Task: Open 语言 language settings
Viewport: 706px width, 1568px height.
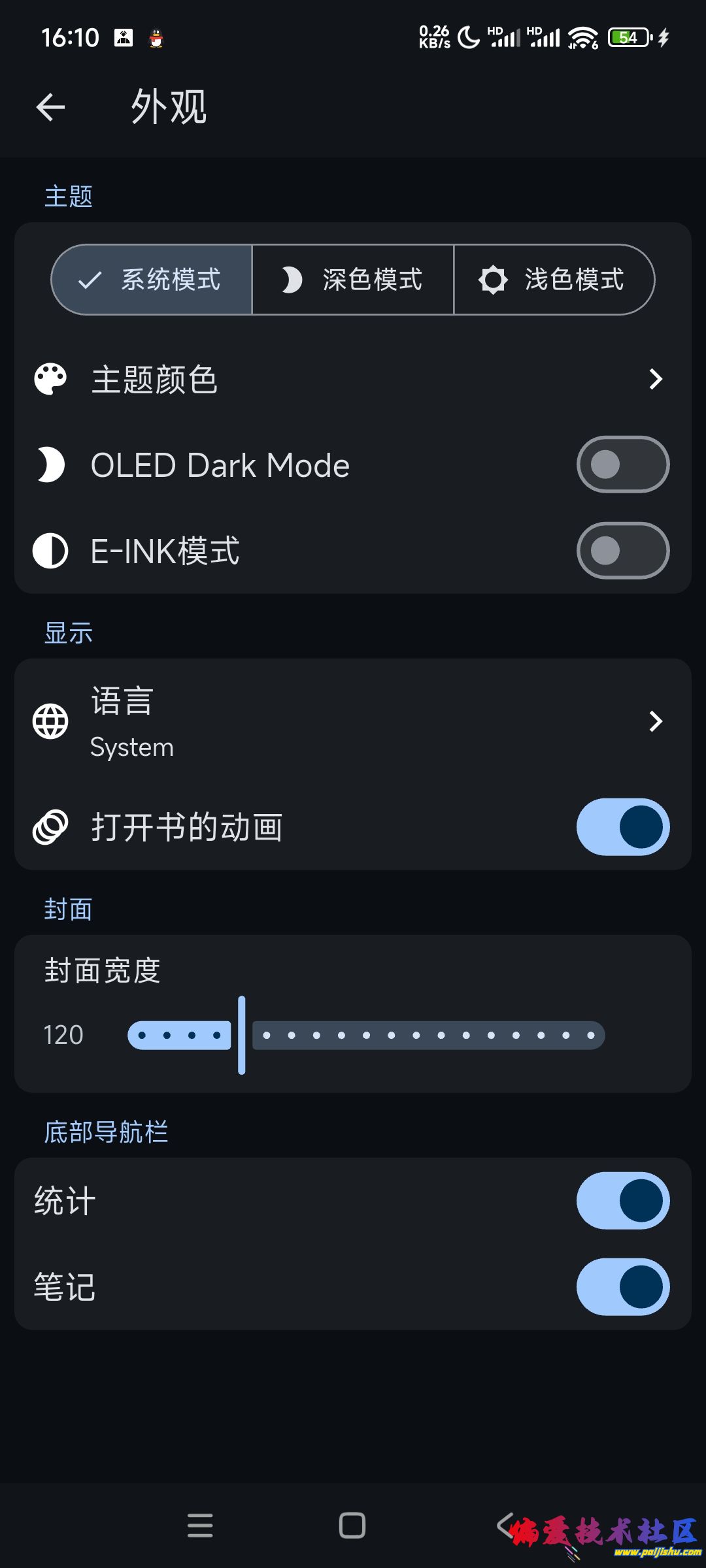Action: coord(353,721)
